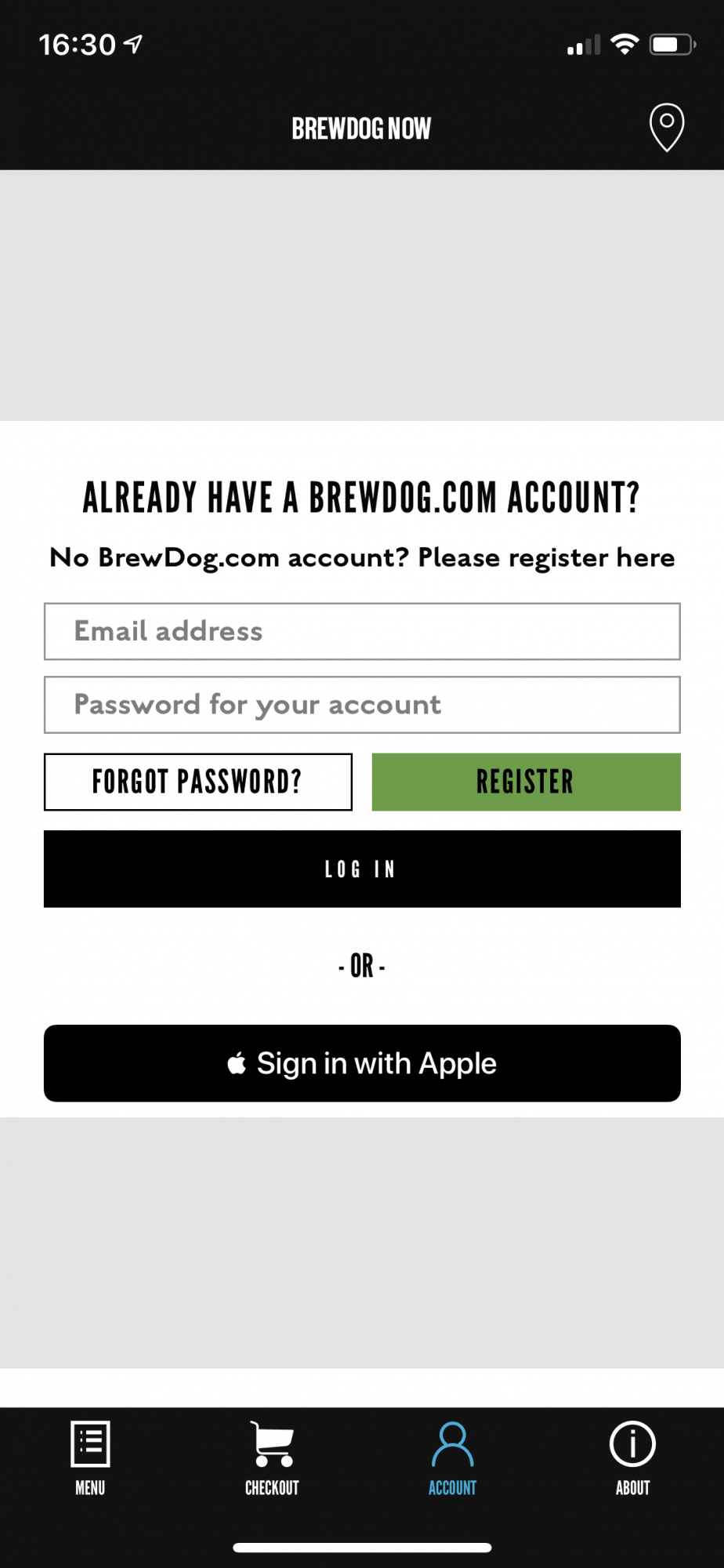
Task: Focus the Email address field
Action: [362, 631]
